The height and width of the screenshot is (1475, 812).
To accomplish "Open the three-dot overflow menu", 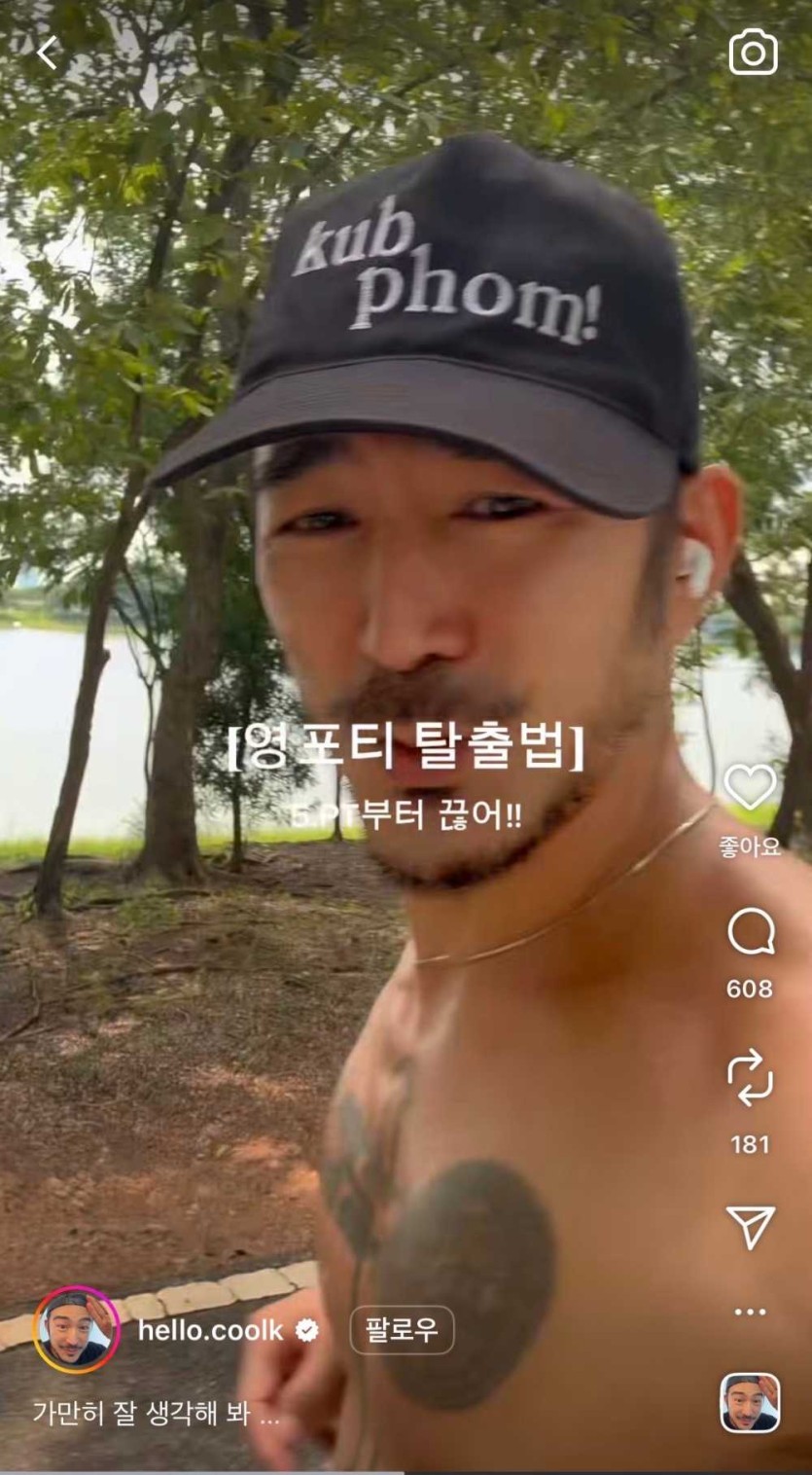I will tap(751, 1312).
